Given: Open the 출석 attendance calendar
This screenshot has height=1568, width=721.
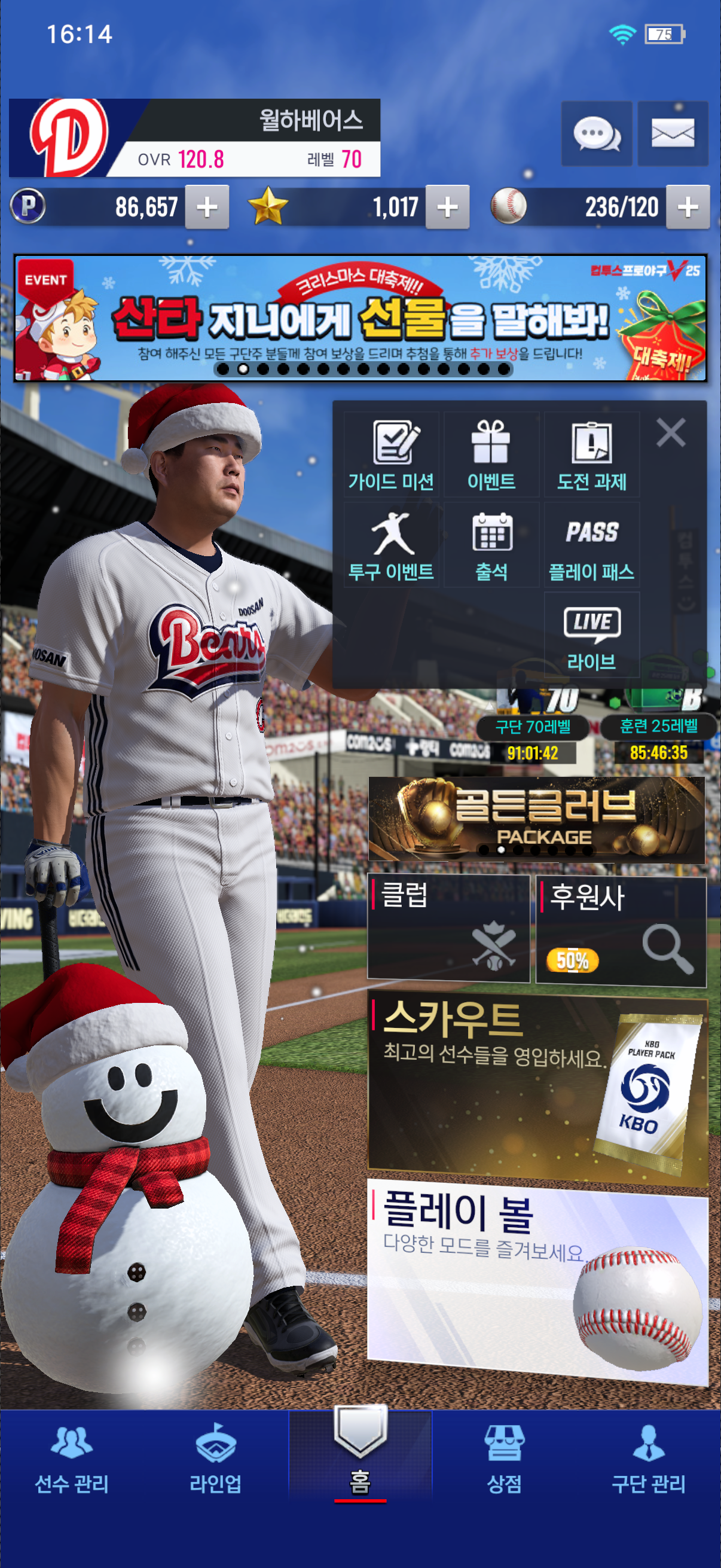Looking at the screenshot, I should [x=491, y=545].
